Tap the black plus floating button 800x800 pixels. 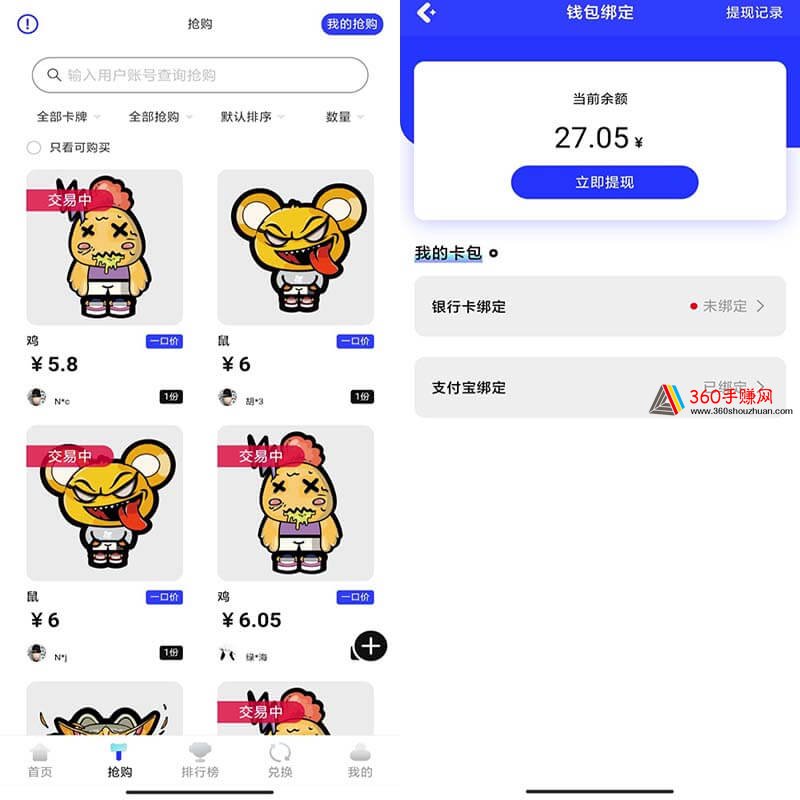(371, 646)
